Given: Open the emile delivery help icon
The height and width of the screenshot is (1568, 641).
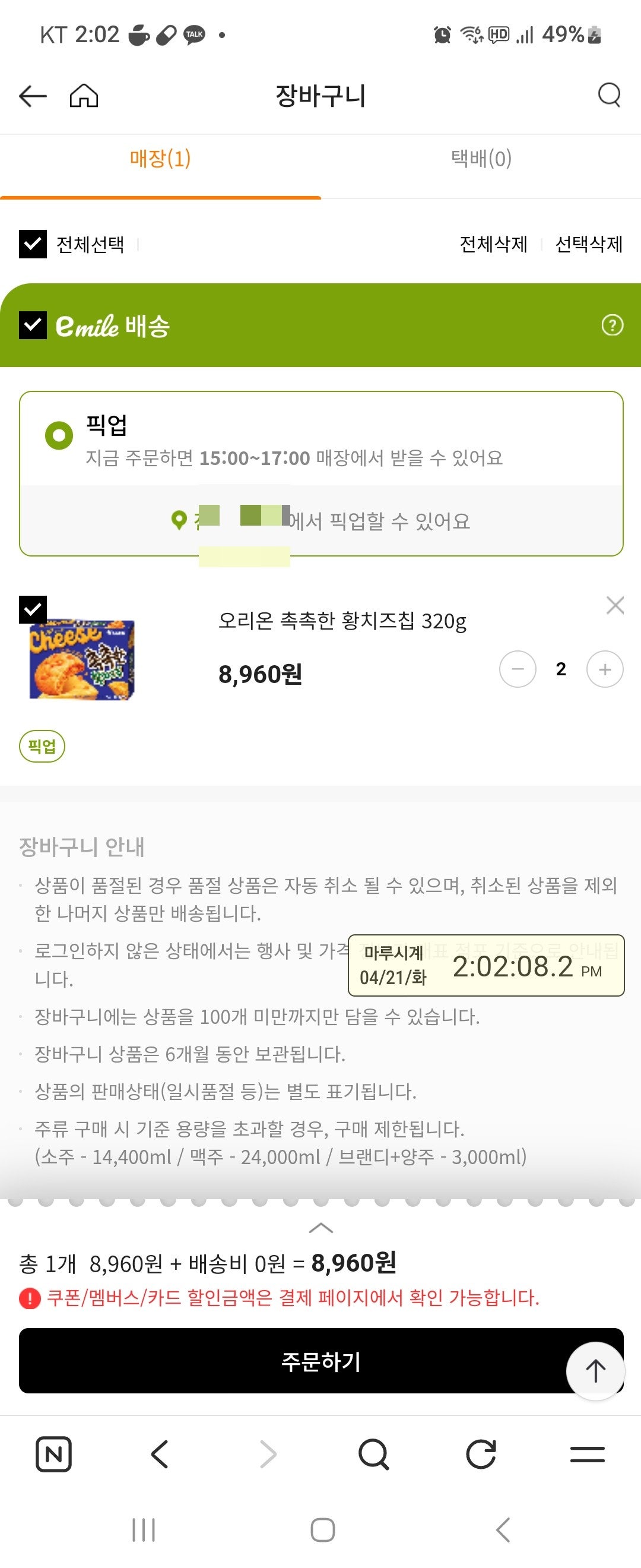Looking at the screenshot, I should pyautogui.click(x=613, y=326).
